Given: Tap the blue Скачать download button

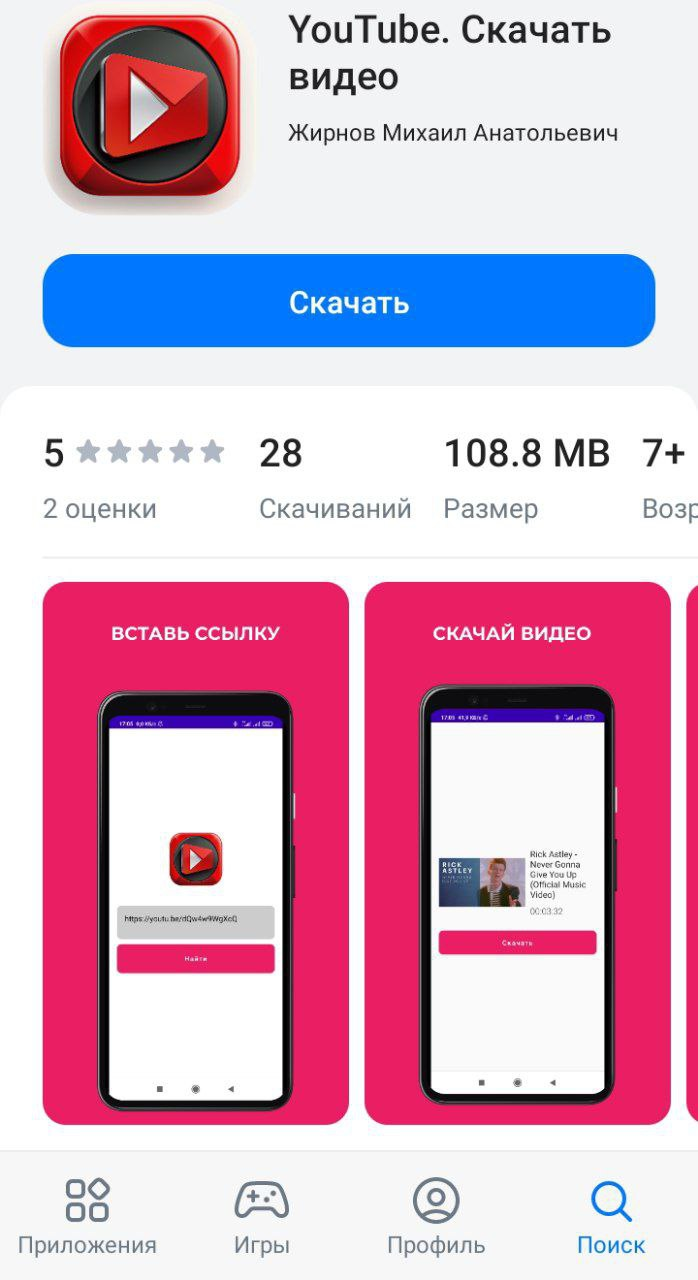Looking at the screenshot, I should 348,301.
